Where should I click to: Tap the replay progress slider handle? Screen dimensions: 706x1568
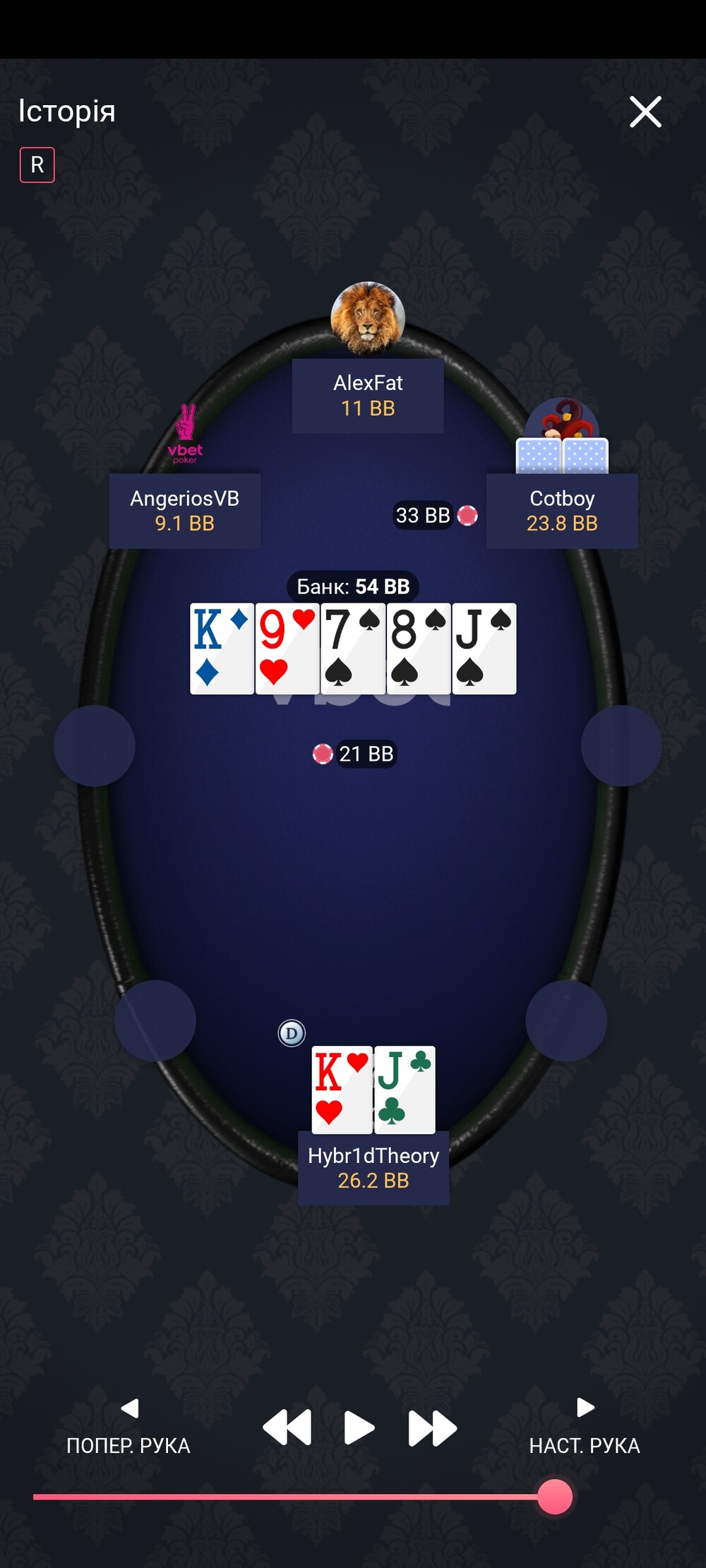555,1497
